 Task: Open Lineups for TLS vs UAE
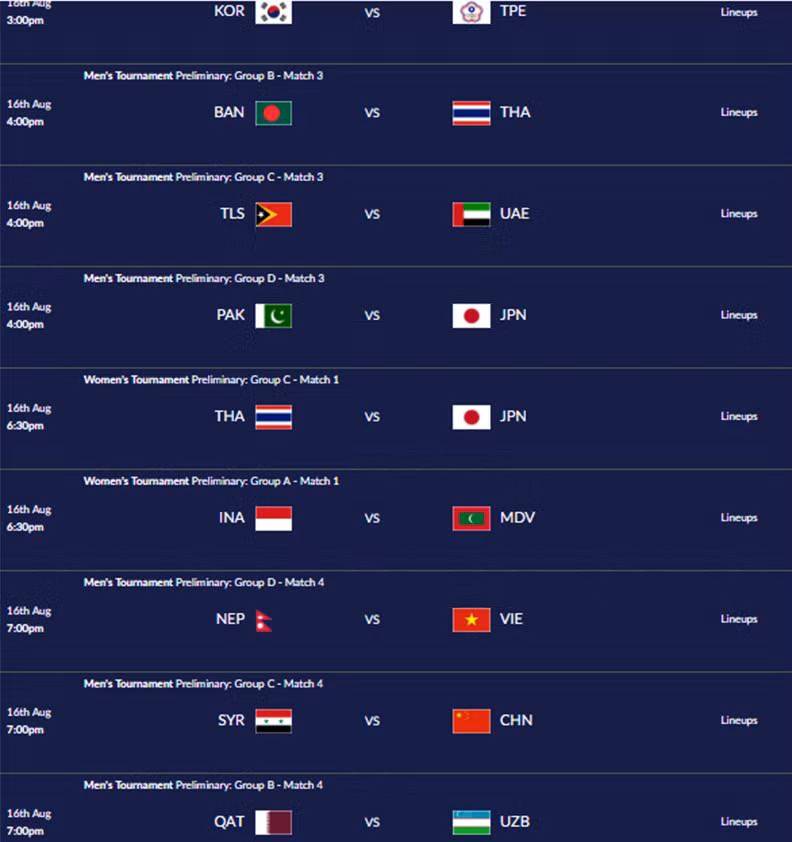tap(739, 213)
